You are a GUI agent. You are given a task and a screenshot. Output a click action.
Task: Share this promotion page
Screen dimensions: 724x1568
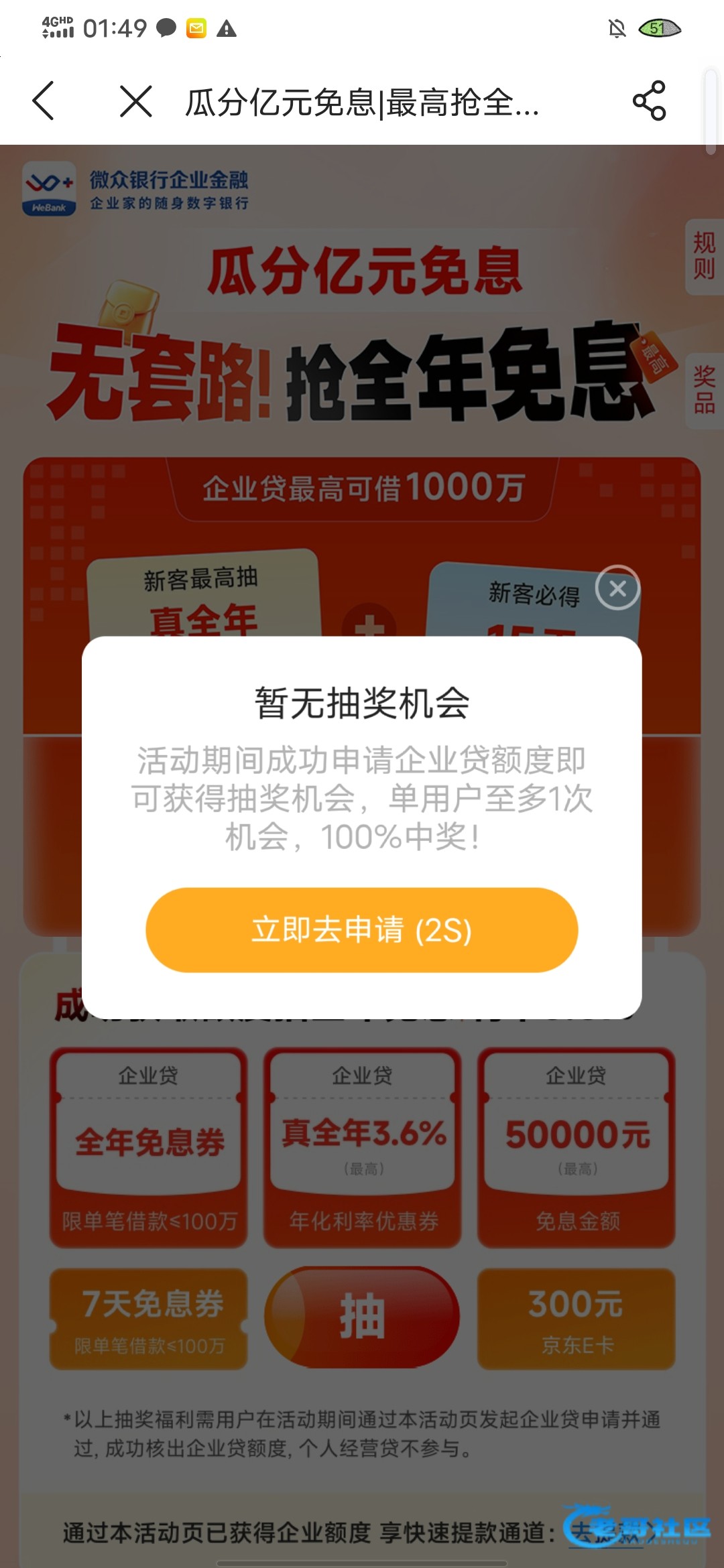coord(649,101)
